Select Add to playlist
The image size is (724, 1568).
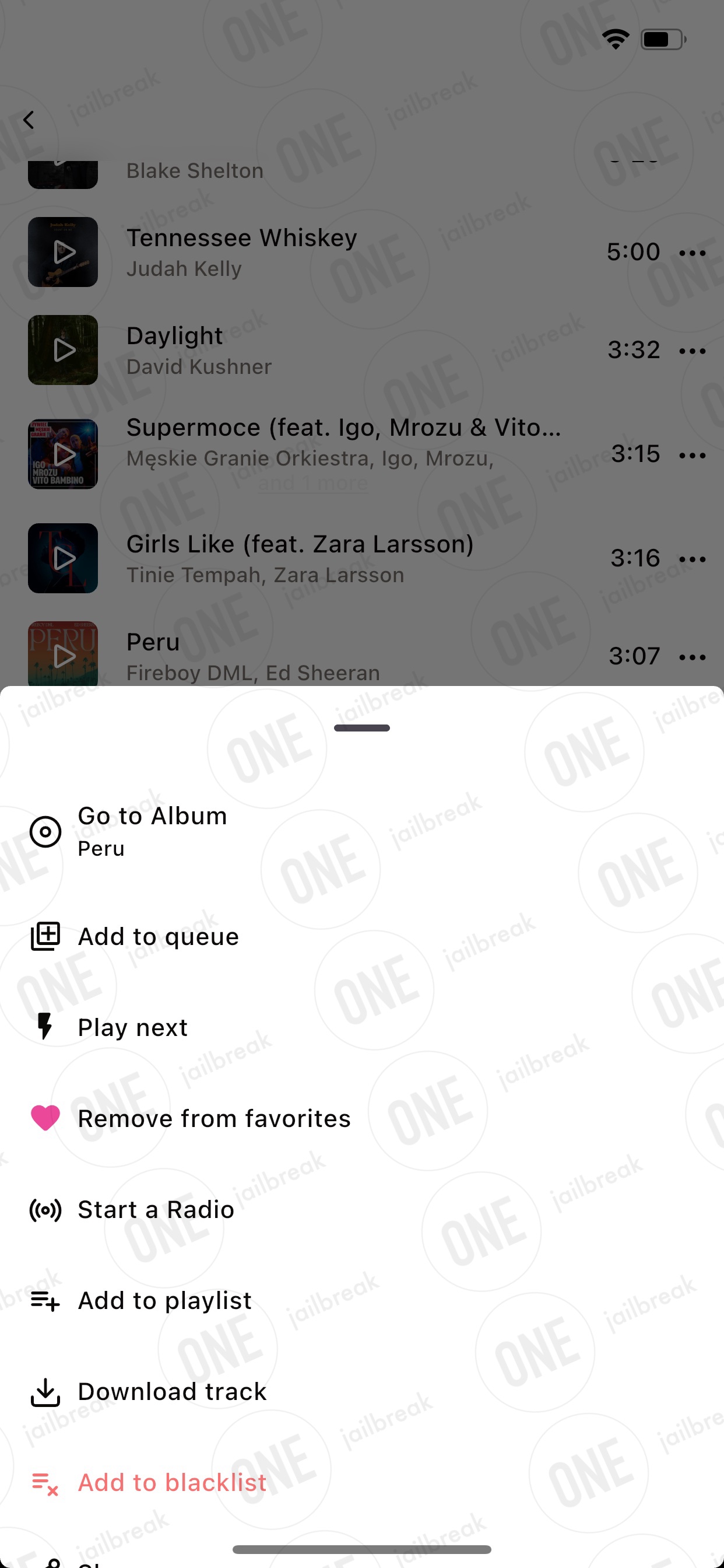pyautogui.click(x=362, y=1300)
